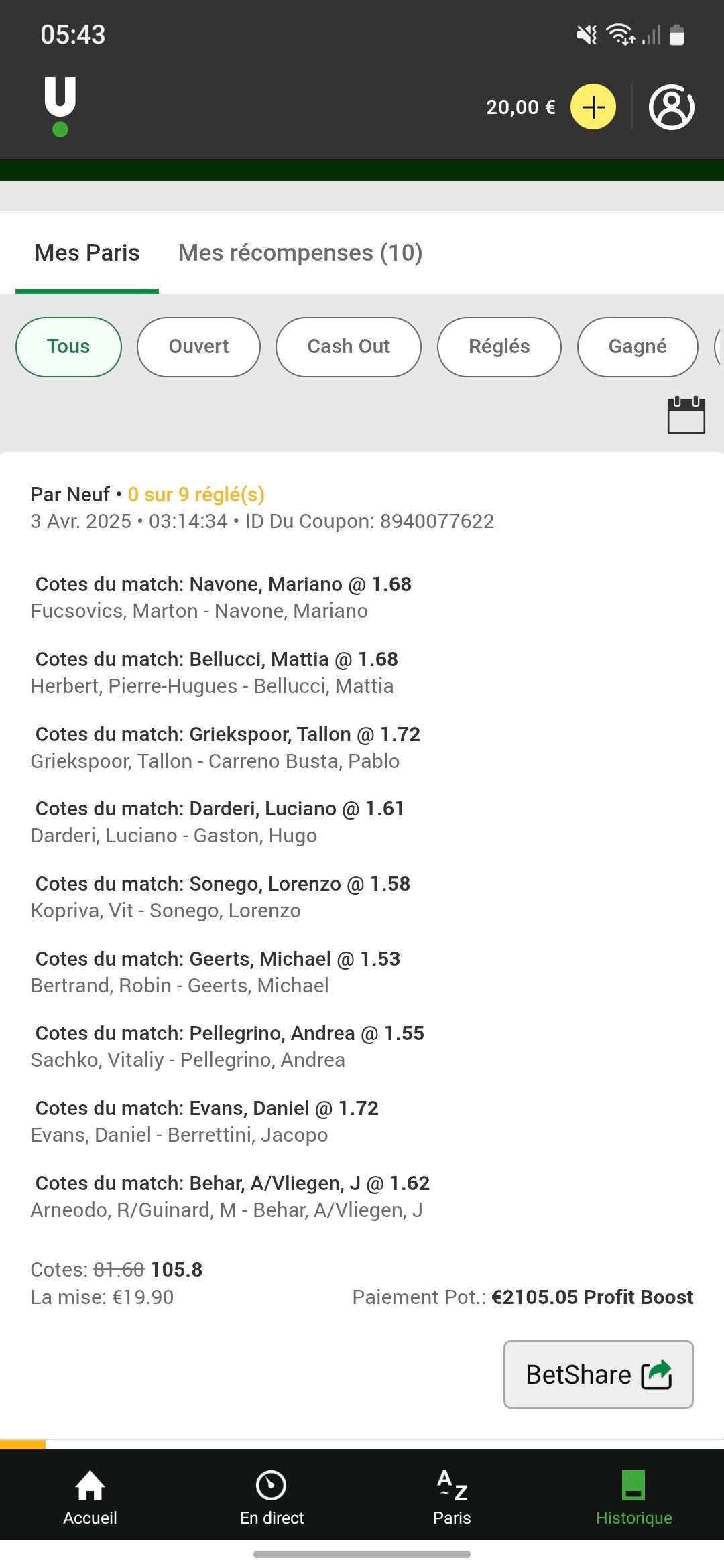Tap the Historique tab
This screenshot has width=724, height=1568.
tap(633, 1498)
